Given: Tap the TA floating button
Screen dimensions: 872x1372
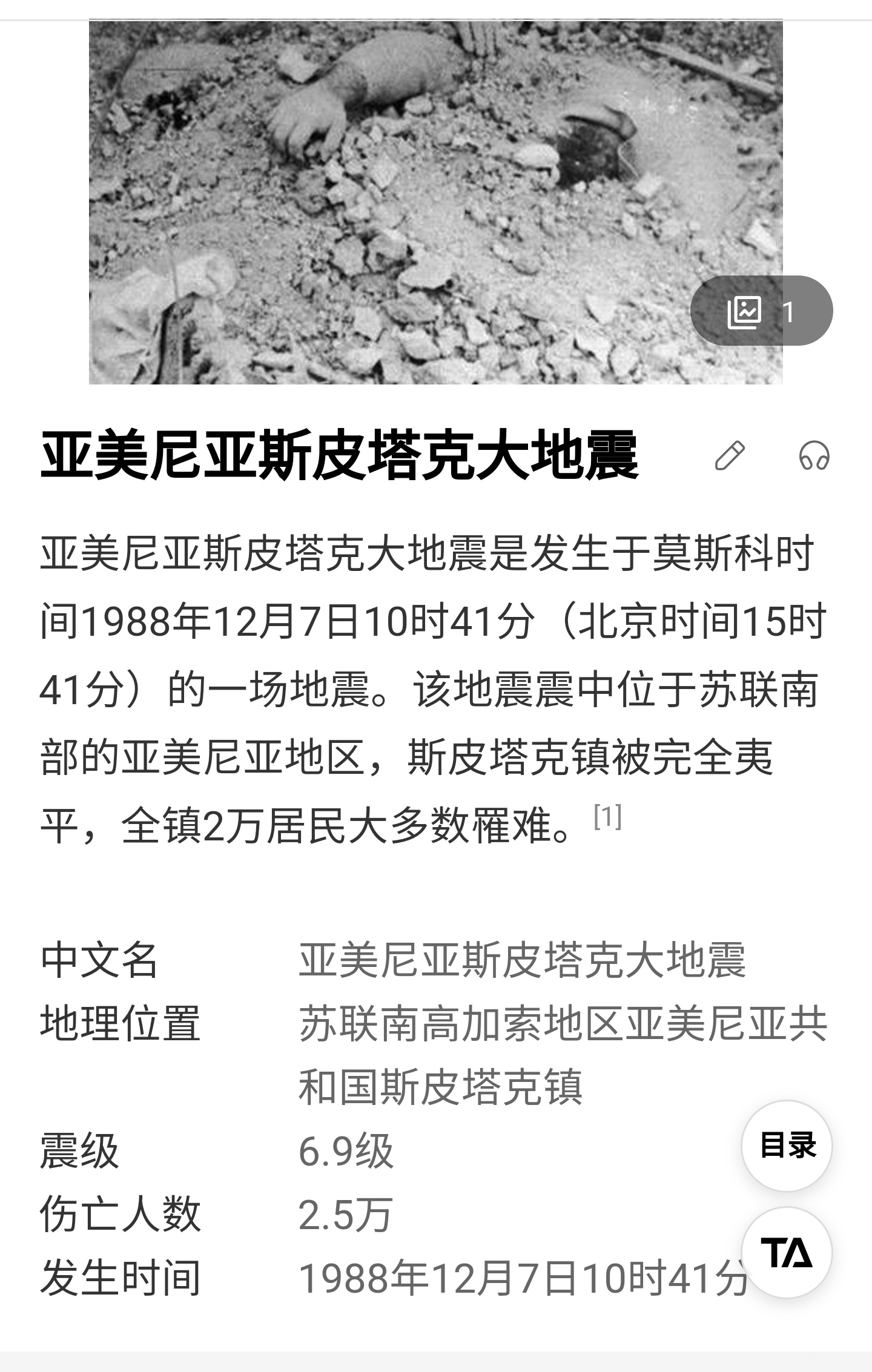Looking at the screenshot, I should 787,1252.
